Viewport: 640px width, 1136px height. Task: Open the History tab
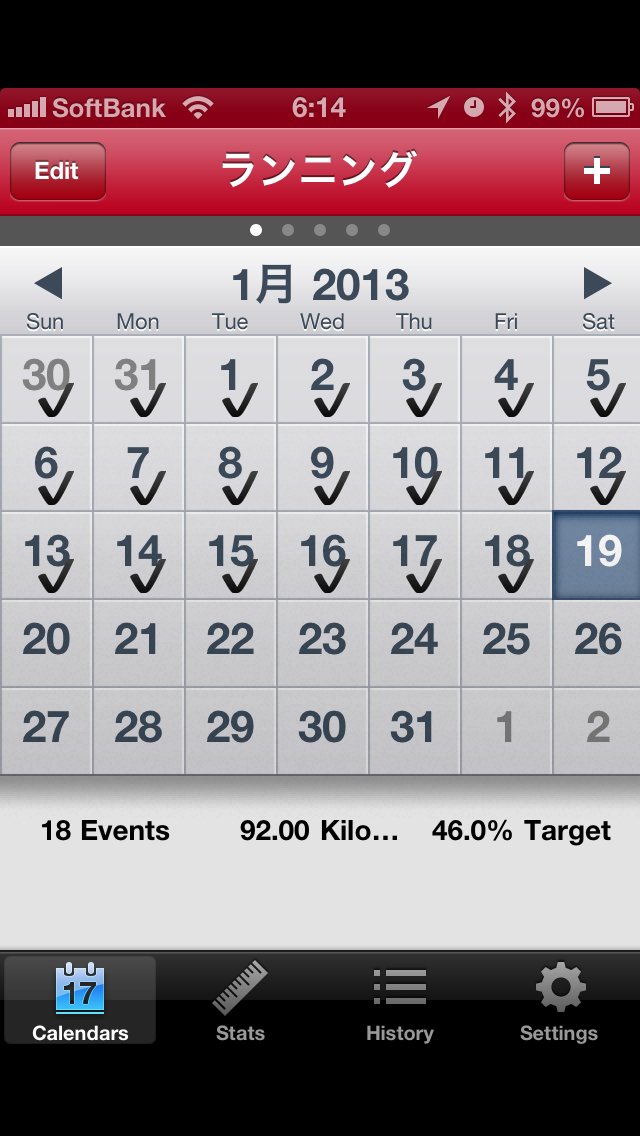pyautogui.click(x=399, y=1001)
